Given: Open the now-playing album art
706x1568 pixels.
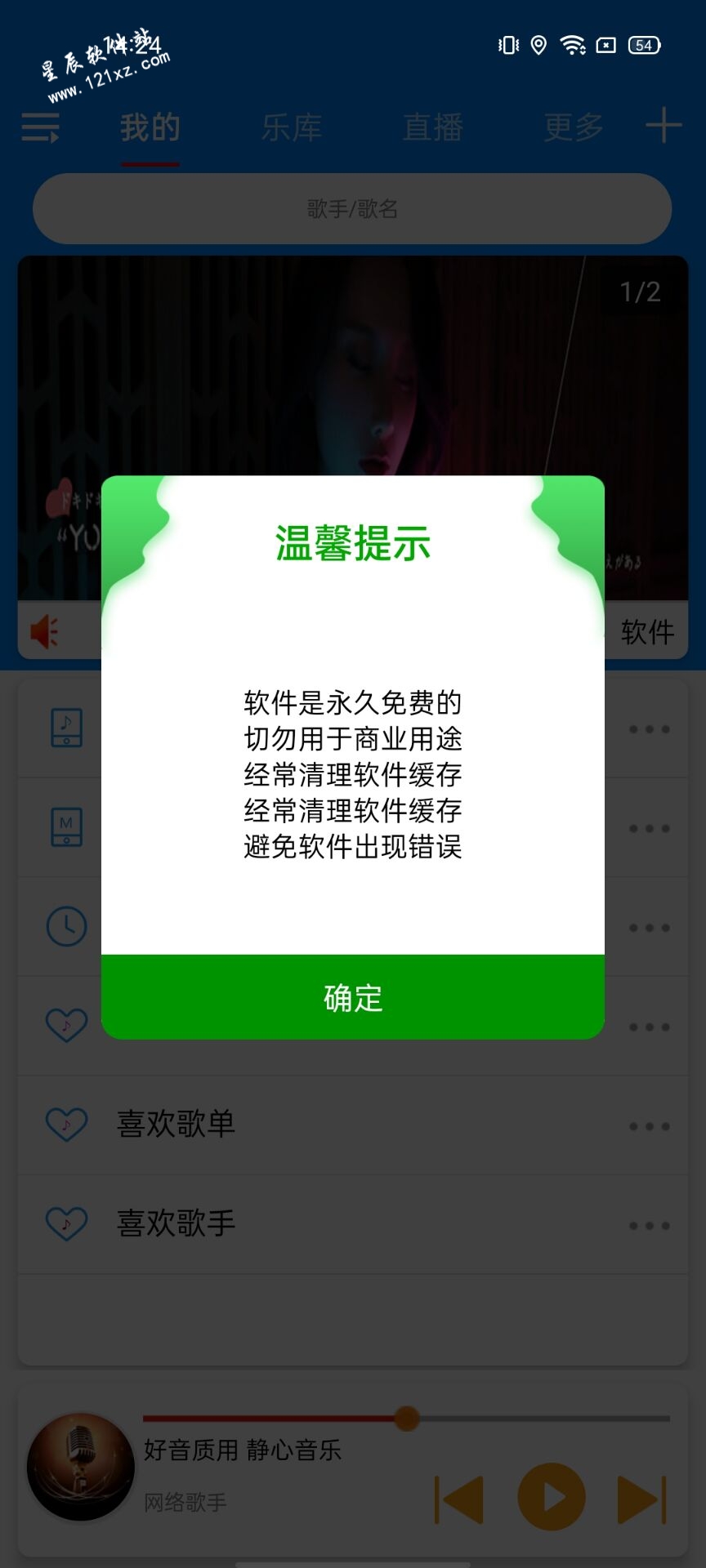Looking at the screenshot, I should click(81, 1468).
